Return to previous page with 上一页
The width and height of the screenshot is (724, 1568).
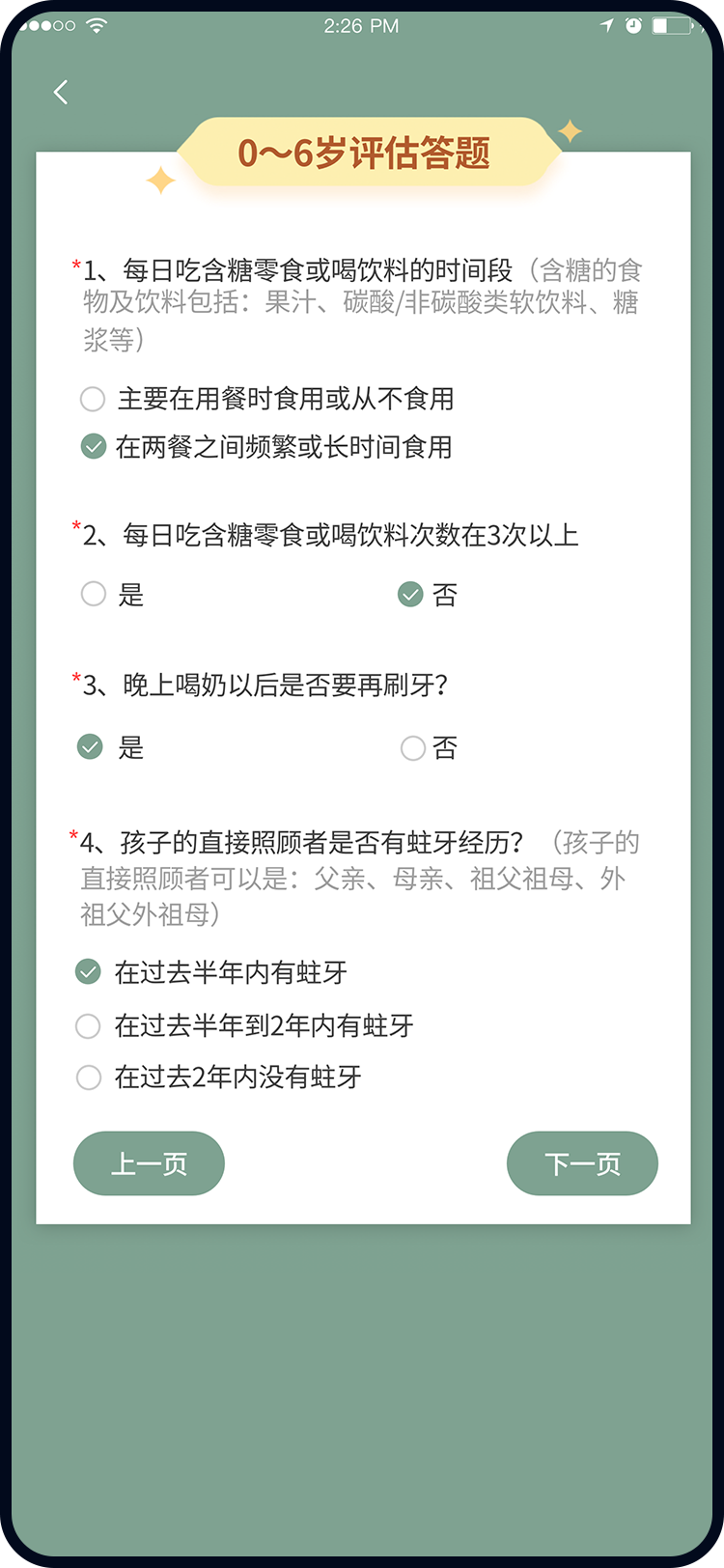click(149, 1163)
